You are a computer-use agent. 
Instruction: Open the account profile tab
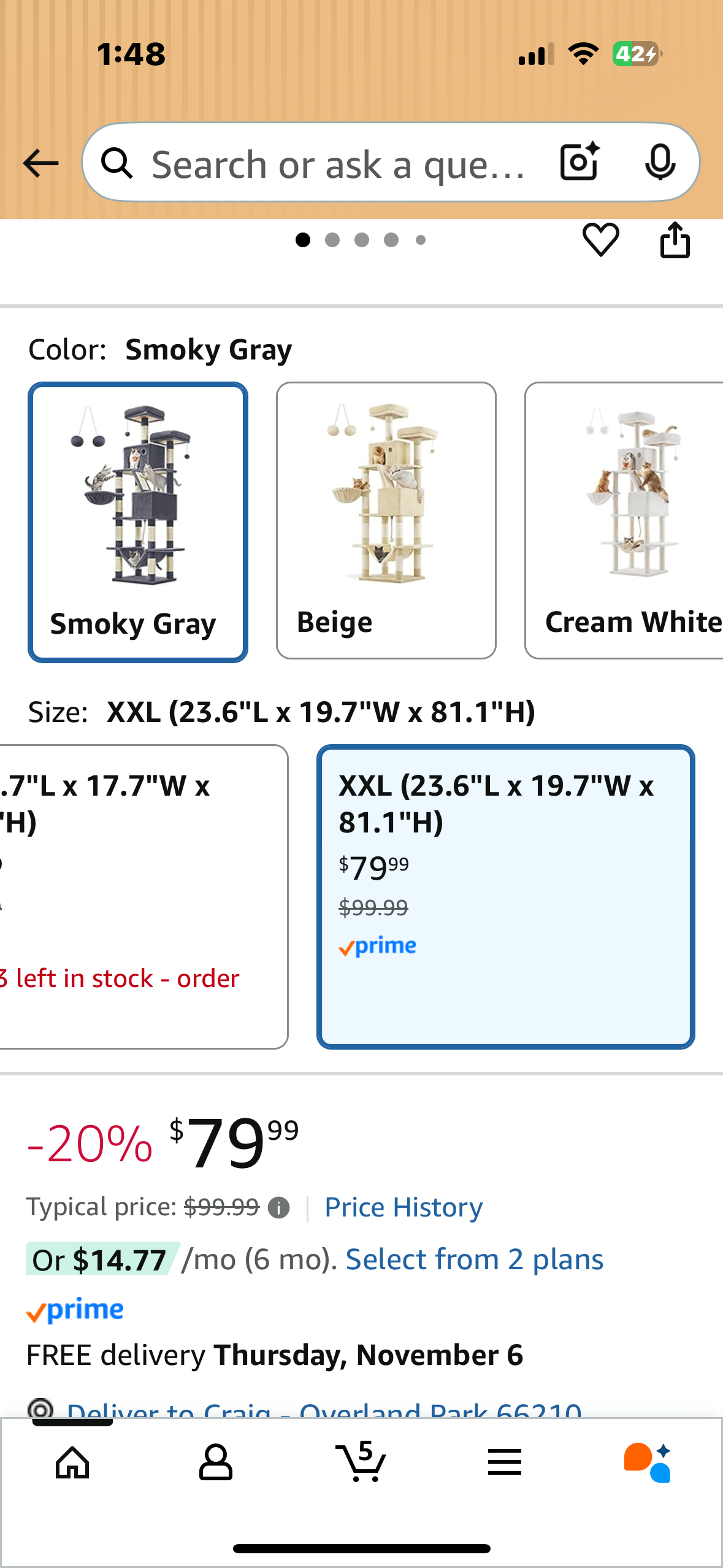coord(216,1462)
